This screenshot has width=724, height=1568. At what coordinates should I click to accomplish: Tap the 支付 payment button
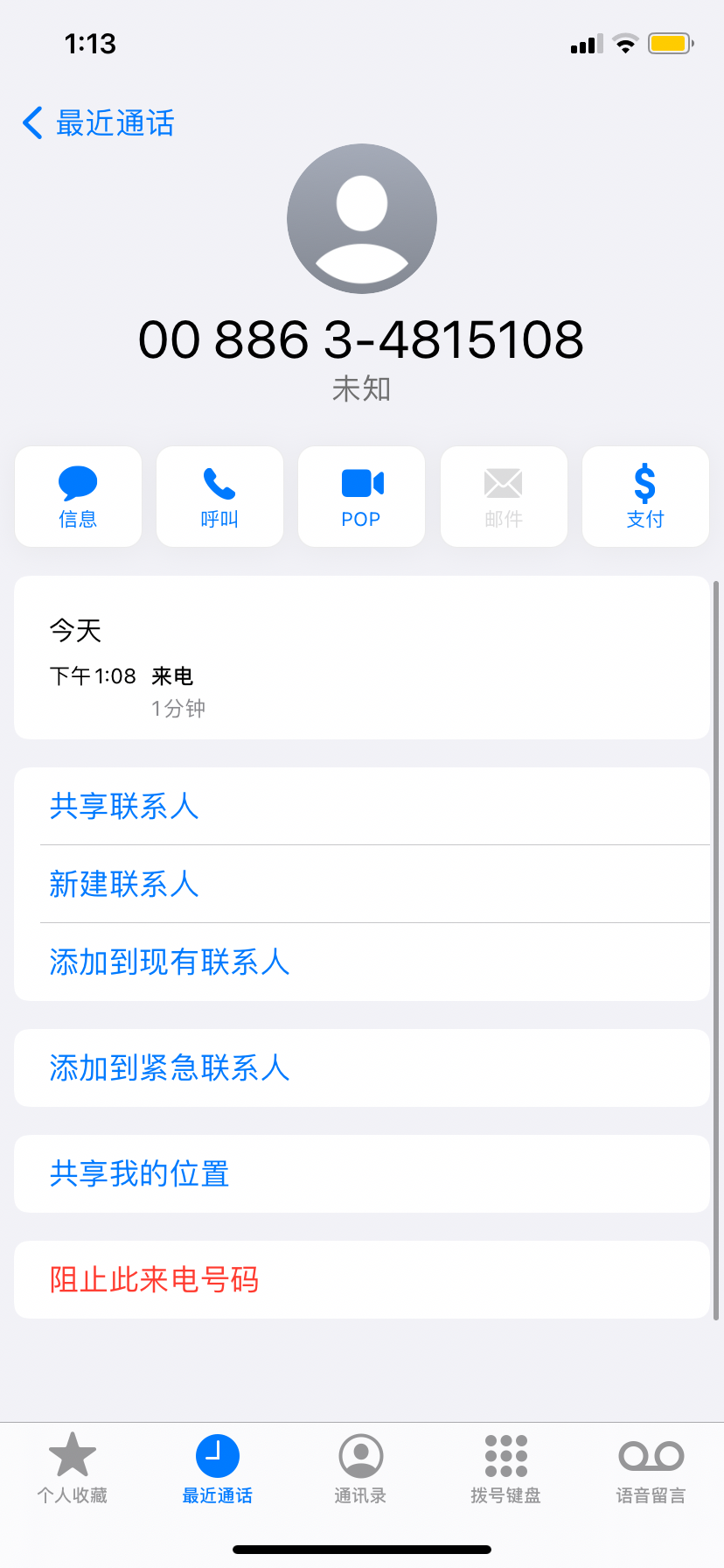tap(645, 497)
